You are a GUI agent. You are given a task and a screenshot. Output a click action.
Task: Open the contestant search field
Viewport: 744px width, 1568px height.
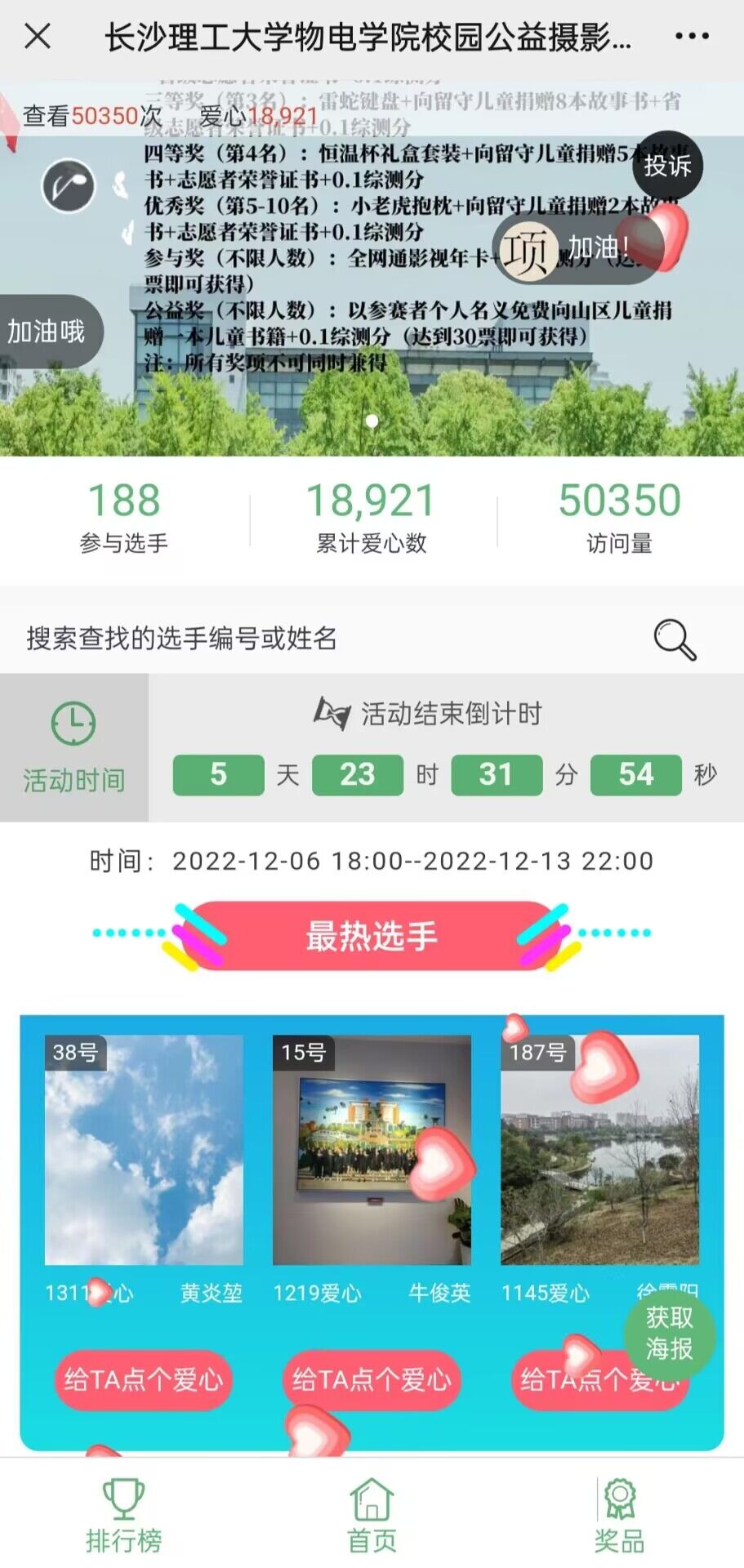coord(327,638)
